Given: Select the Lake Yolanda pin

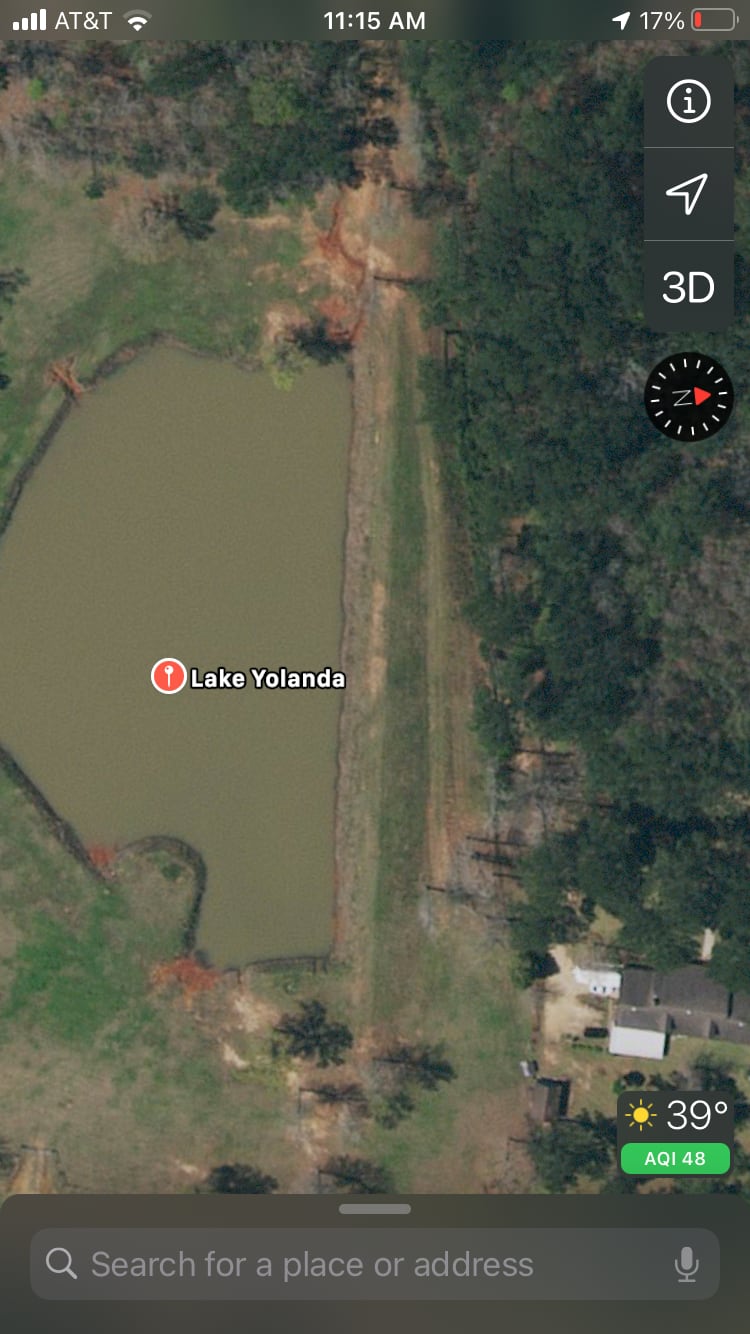Looking at the screenshot, I should [x=168, y=677].
